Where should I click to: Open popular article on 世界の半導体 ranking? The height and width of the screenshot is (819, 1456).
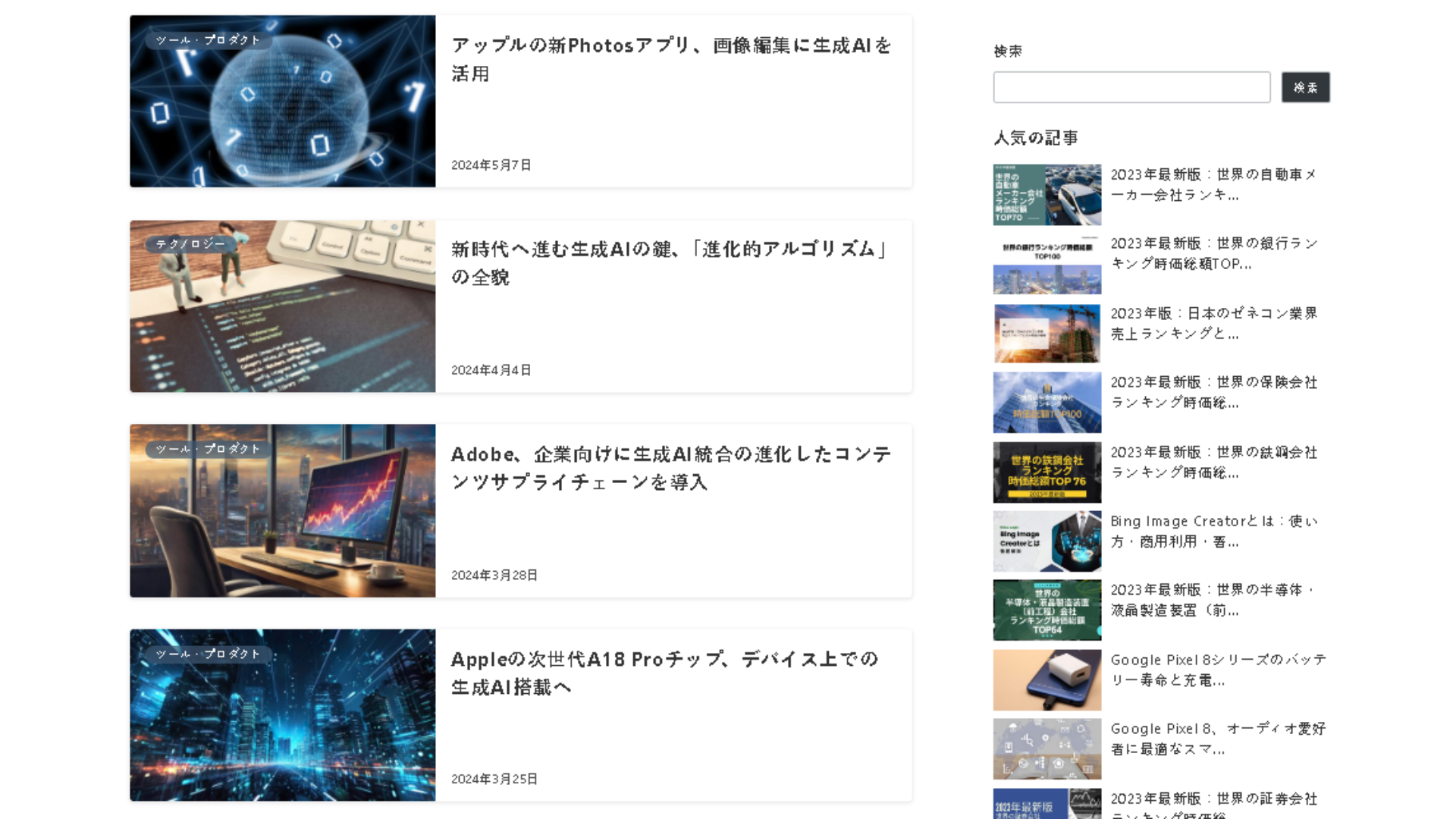(x=1213, y=600)
